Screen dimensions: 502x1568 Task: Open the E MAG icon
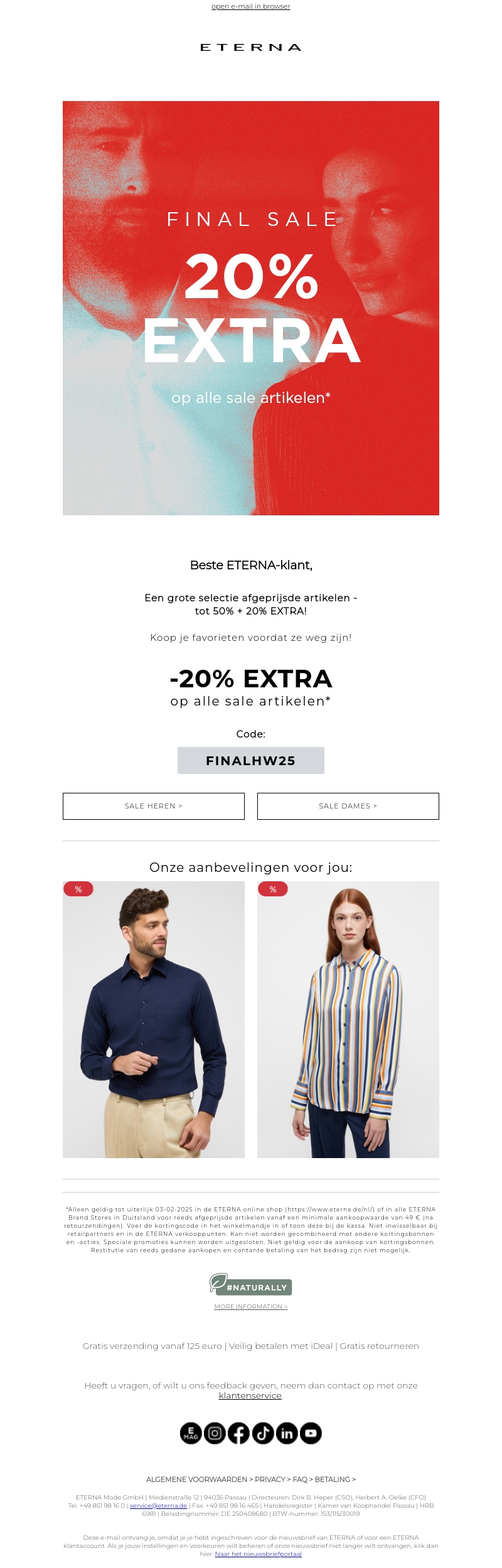(191, 1433)
